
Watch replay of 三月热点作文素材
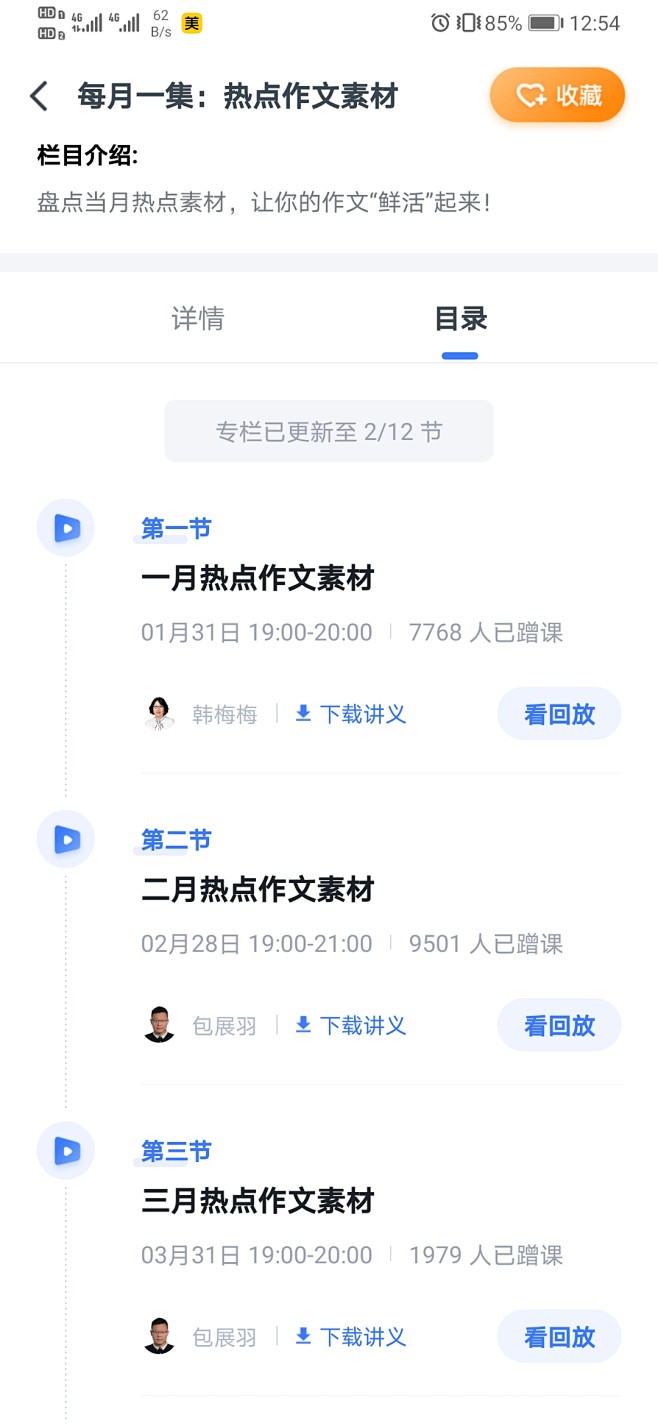559,1337
